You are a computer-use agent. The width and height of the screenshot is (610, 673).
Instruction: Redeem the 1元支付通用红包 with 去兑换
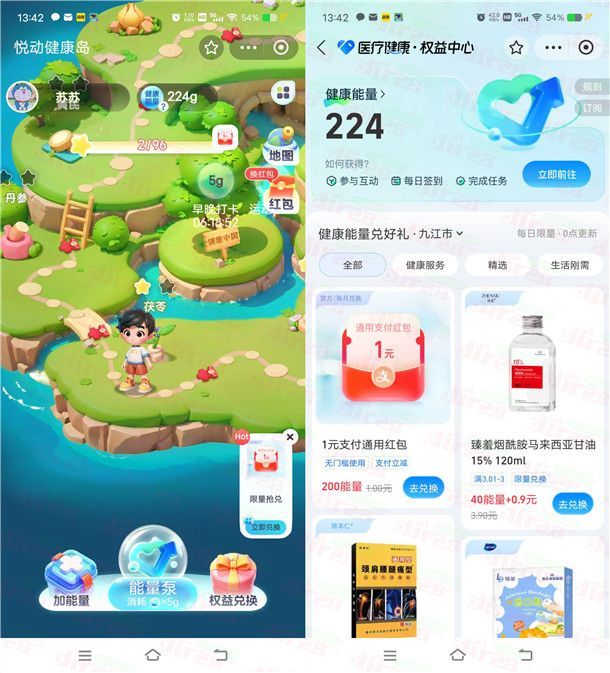point(425,488)
